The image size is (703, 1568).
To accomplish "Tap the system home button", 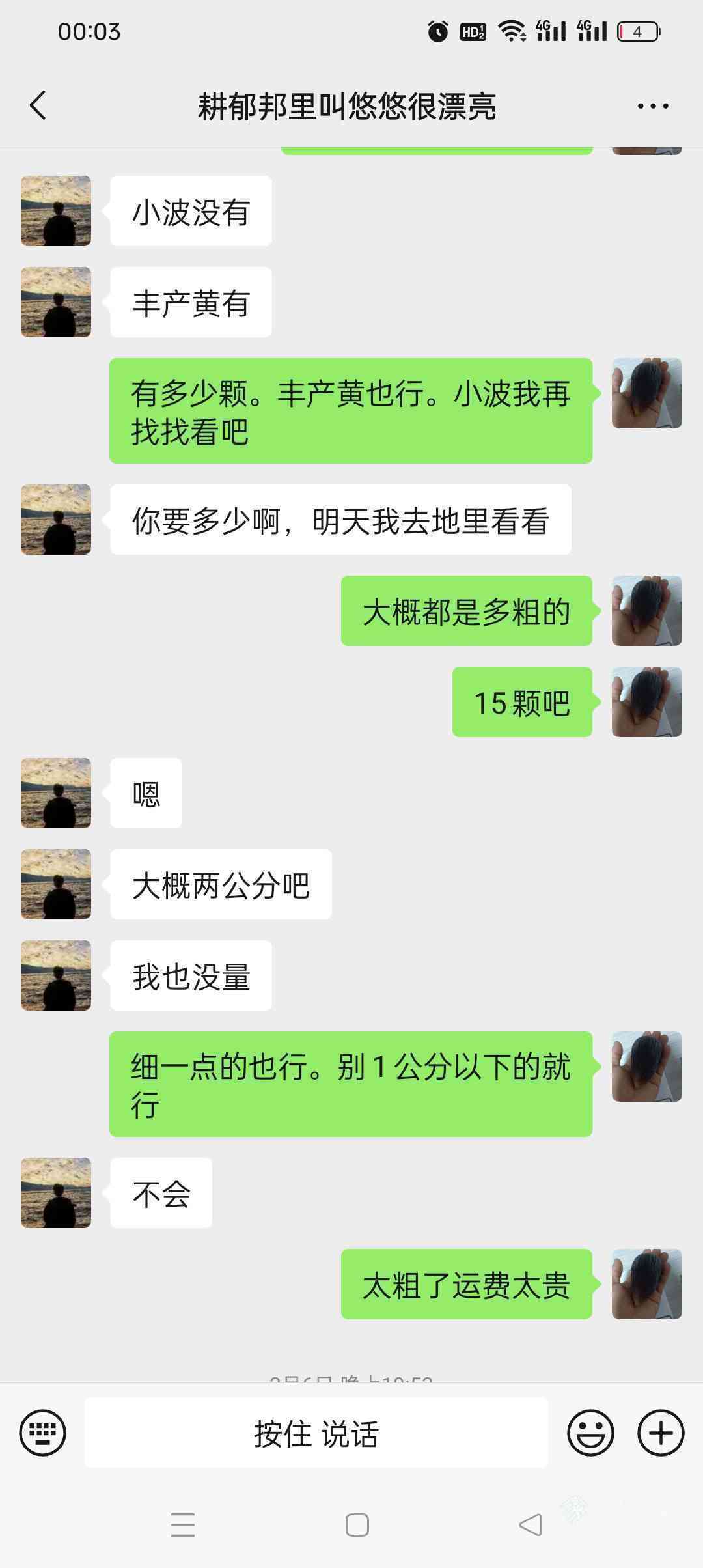I will (357, 1525).
